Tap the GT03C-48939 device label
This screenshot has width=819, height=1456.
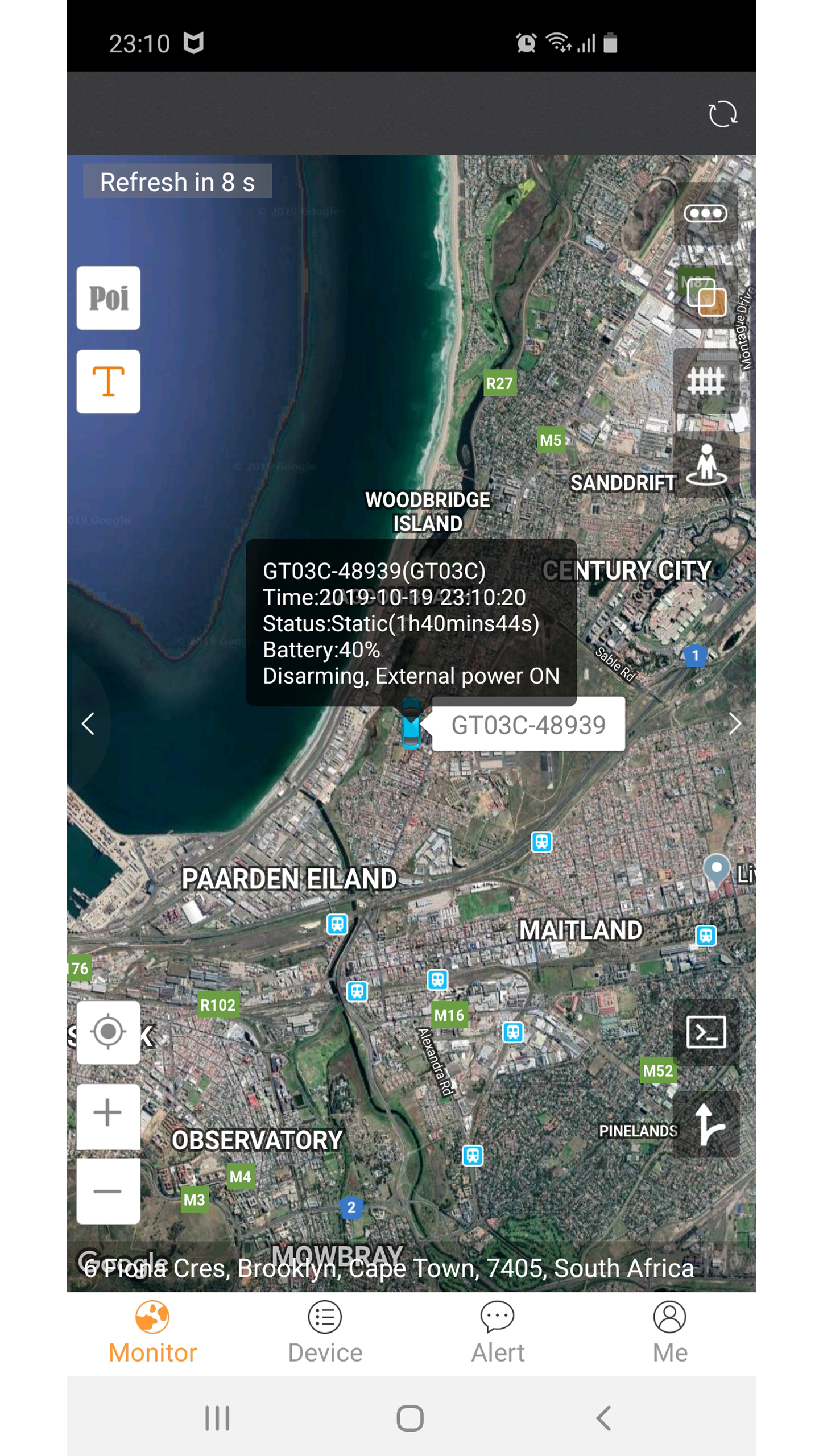(528, 725)
